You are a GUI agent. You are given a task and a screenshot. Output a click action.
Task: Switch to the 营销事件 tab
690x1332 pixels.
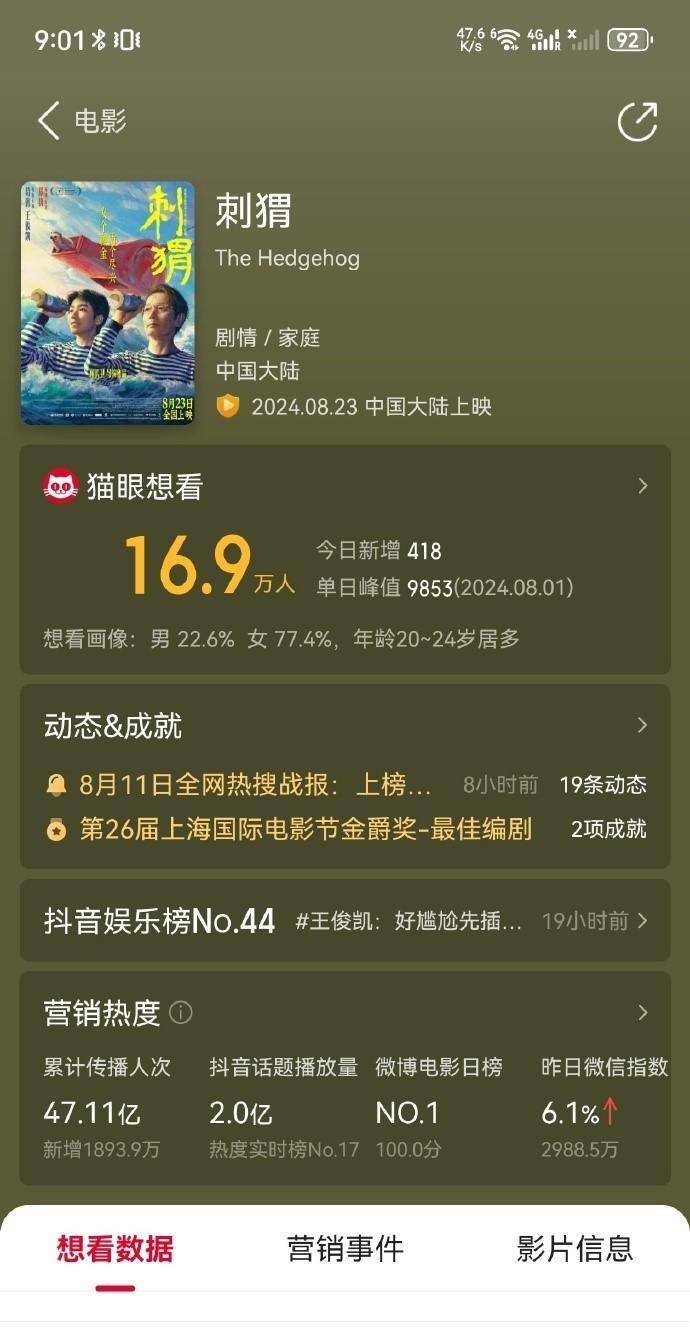click(345, 1249)
